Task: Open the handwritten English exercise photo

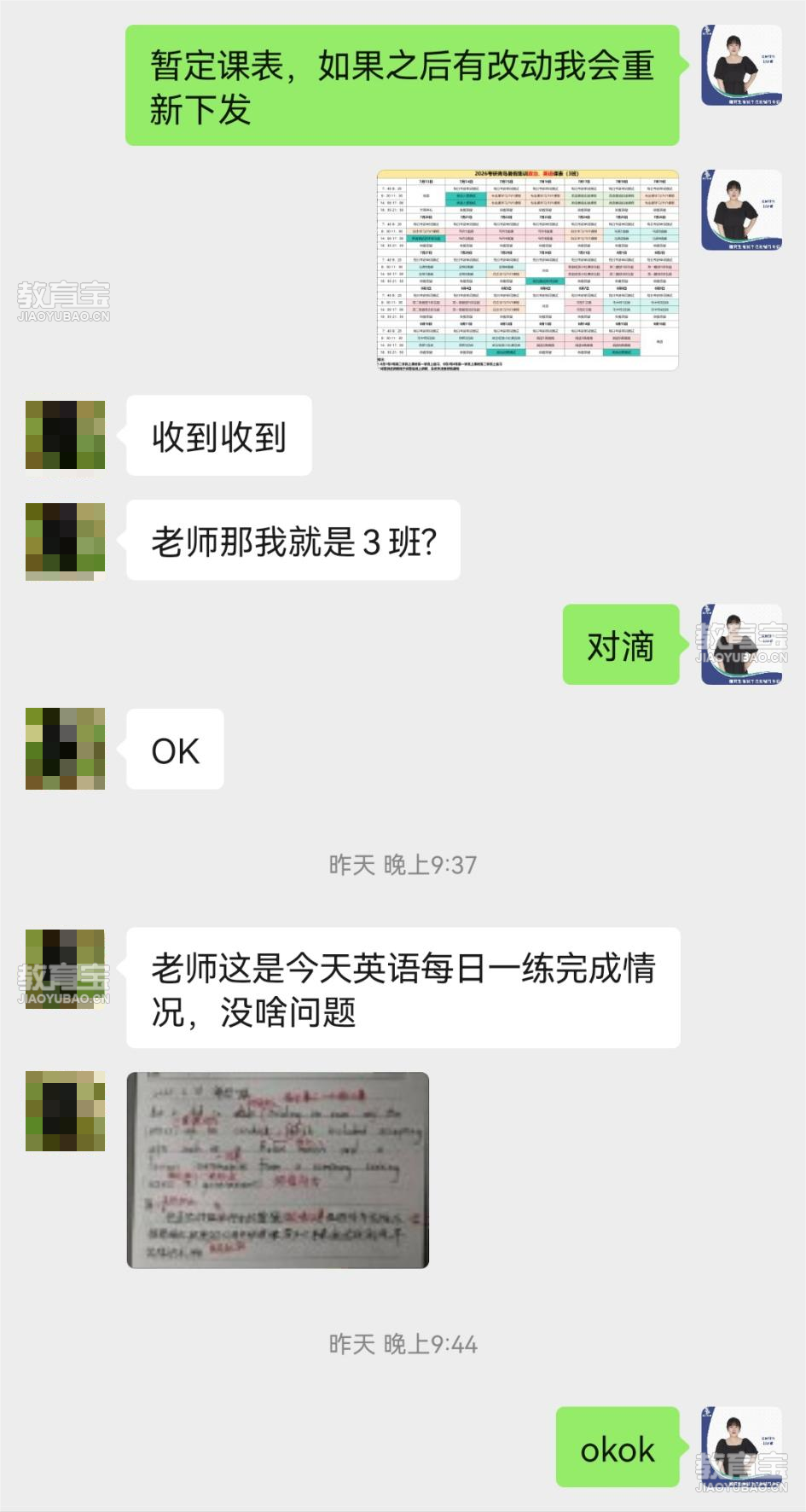Action: (278, 1170)
